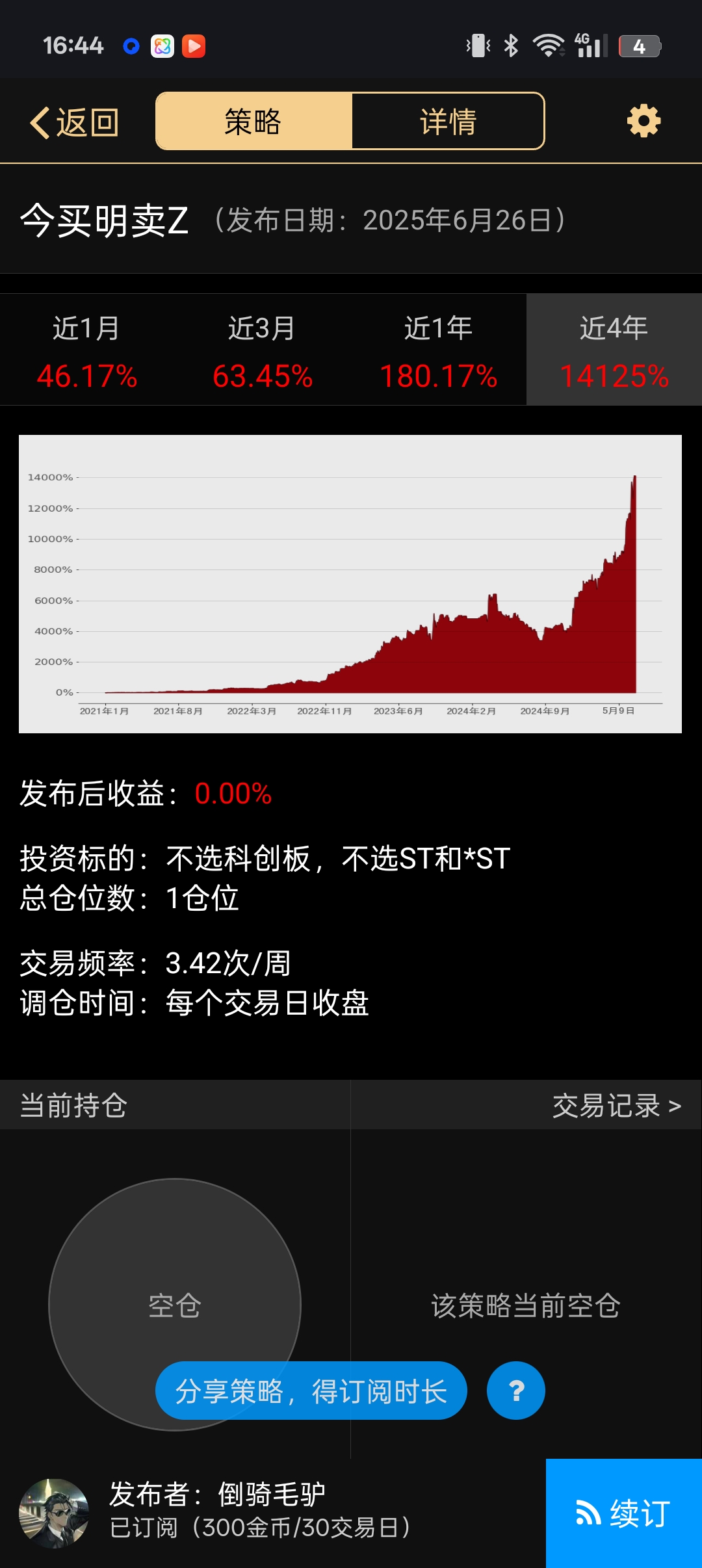The image size is (702, 1568).
Task: Go back via 返回 button
Action: 75,122
